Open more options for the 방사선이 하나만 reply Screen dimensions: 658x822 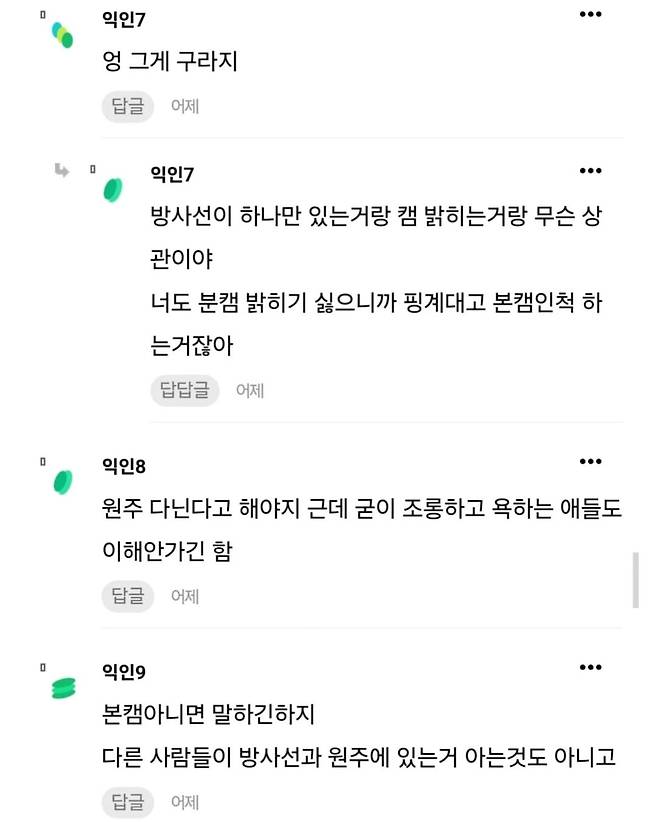(x=591, y=172)
